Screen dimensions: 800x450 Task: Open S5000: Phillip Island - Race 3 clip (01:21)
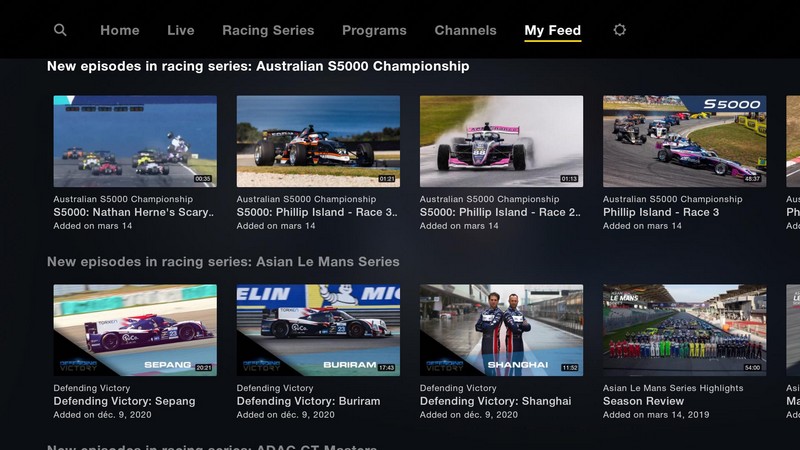coord(318,141)
